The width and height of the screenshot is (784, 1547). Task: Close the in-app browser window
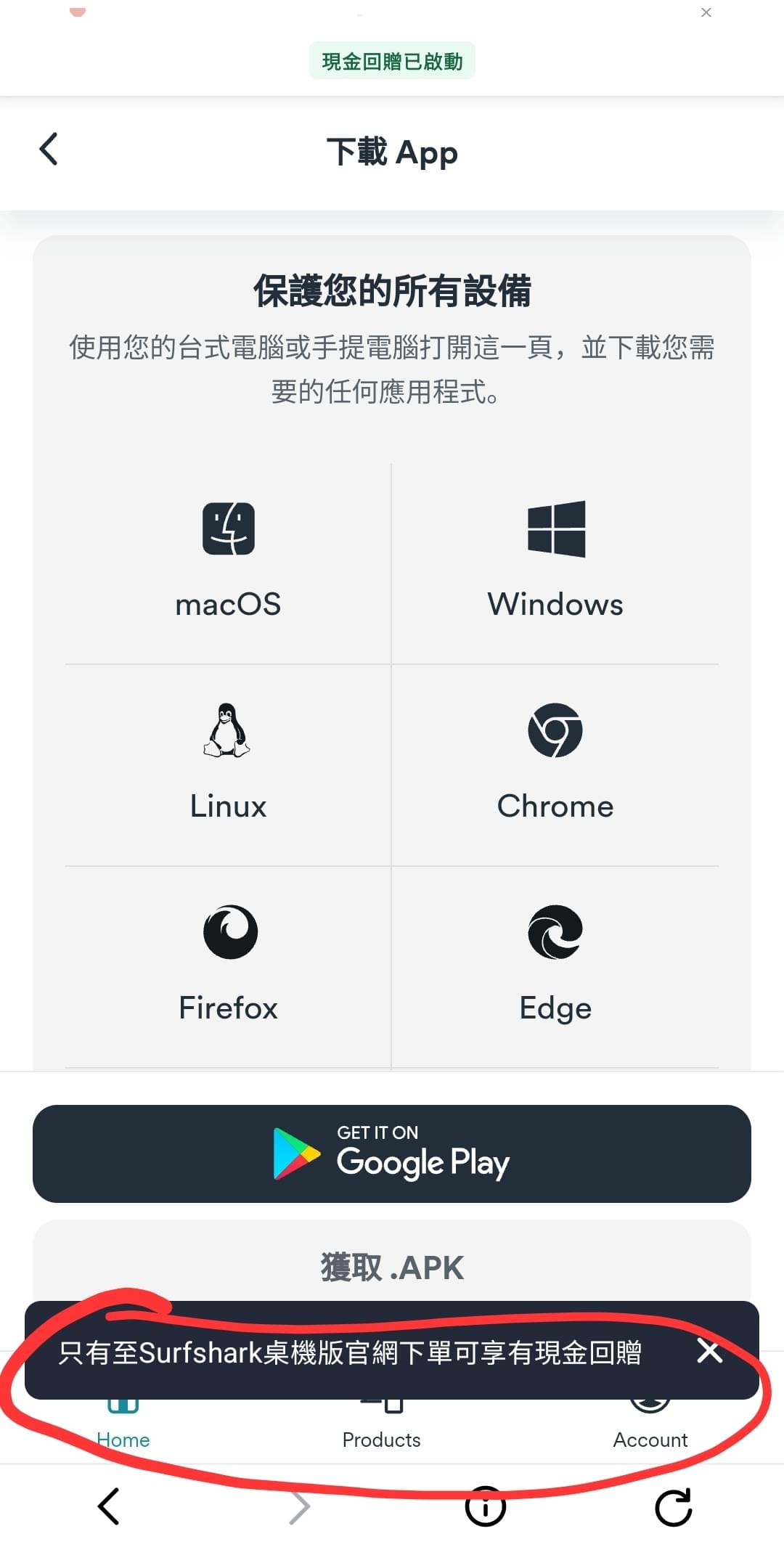(706, 12)
